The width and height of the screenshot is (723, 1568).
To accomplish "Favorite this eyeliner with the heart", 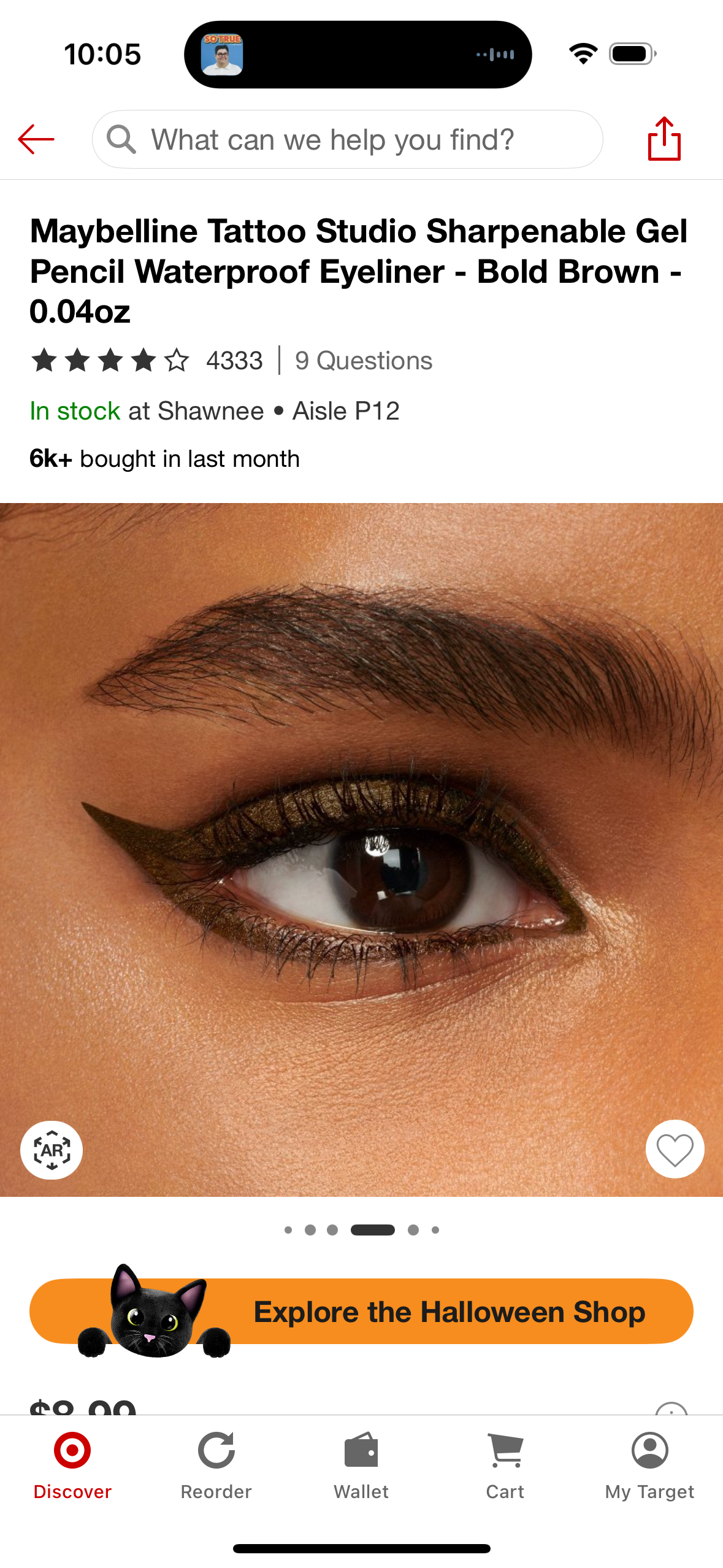I will 675,1149.
